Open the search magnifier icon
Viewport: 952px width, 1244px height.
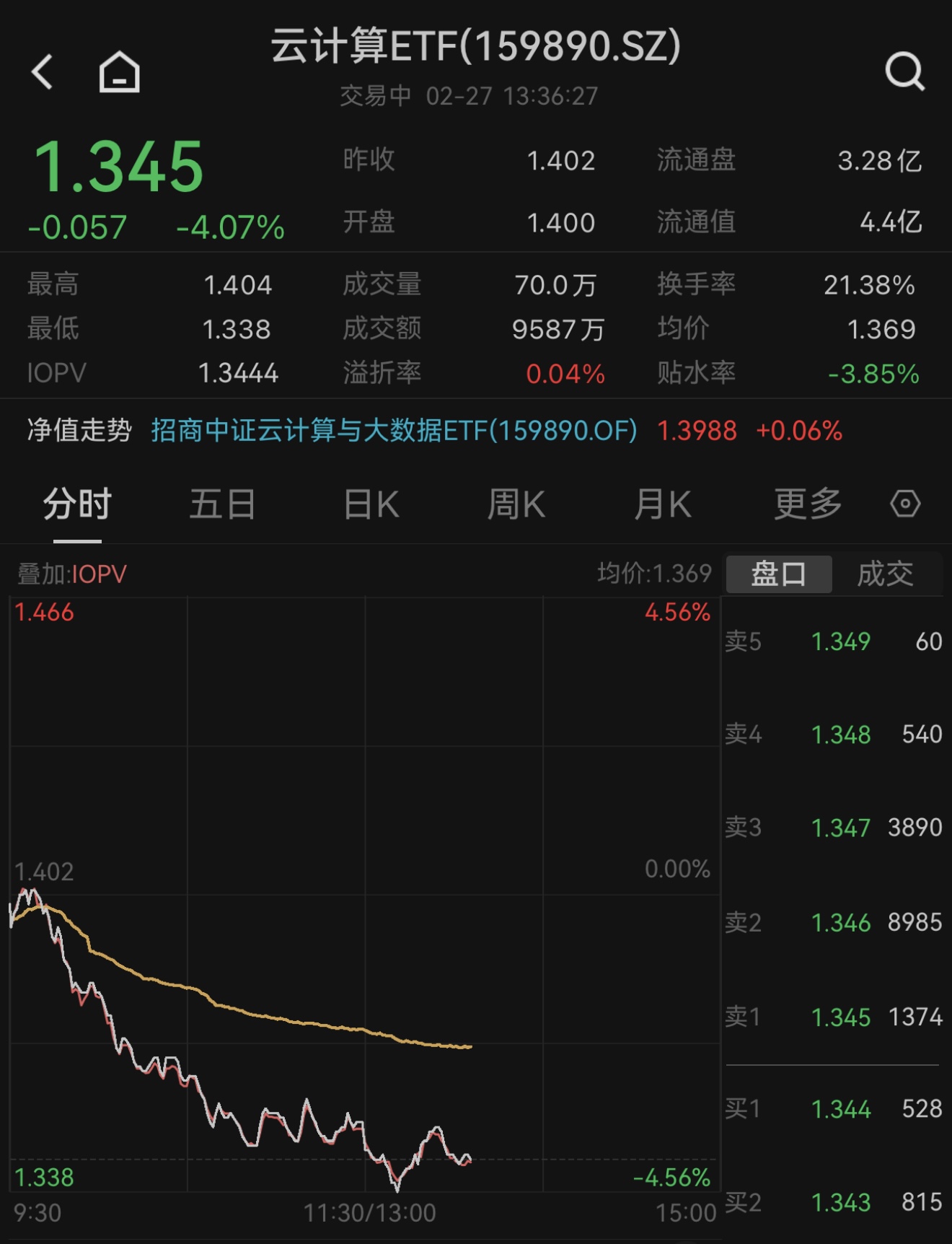pos(904,71)
